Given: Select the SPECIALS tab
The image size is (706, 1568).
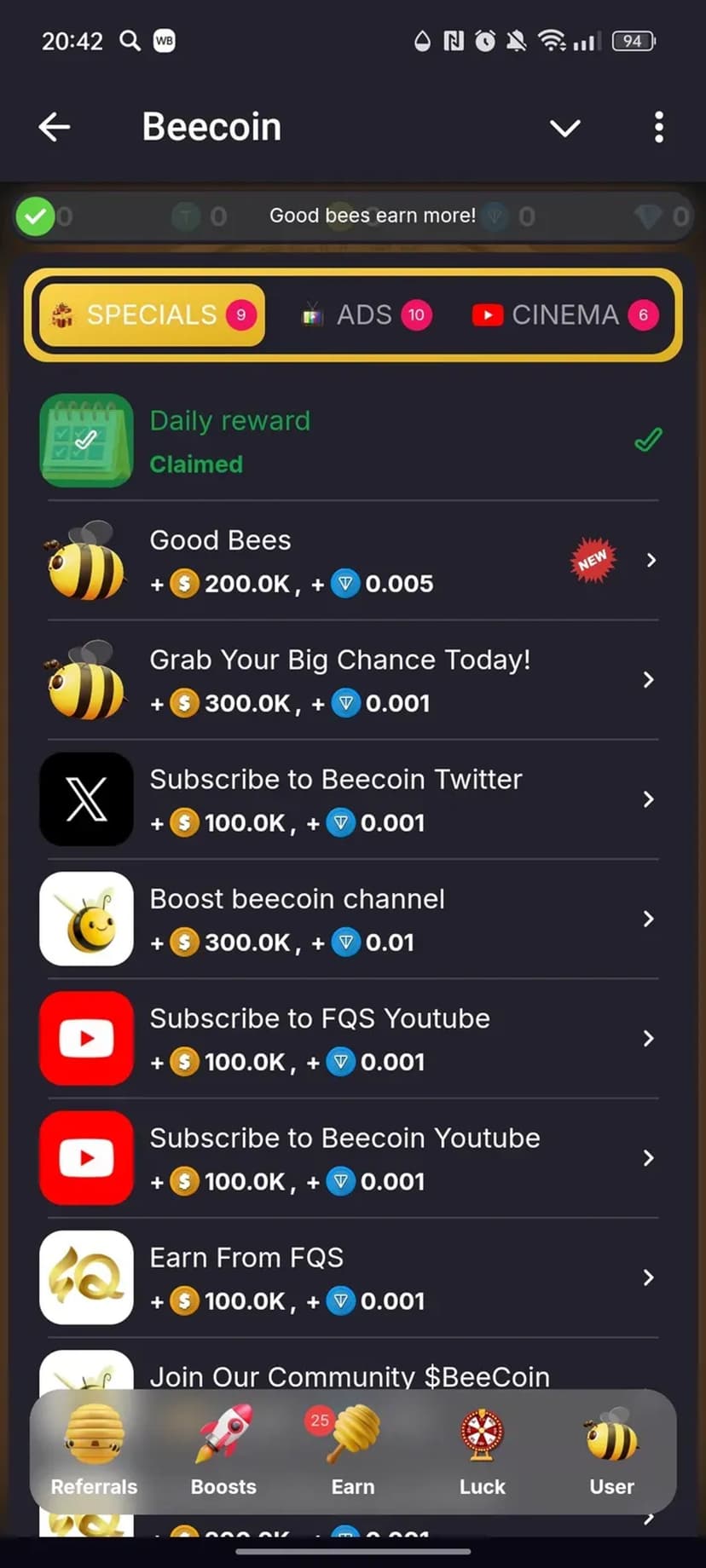Looking at the screenshot, I should 152,315.
